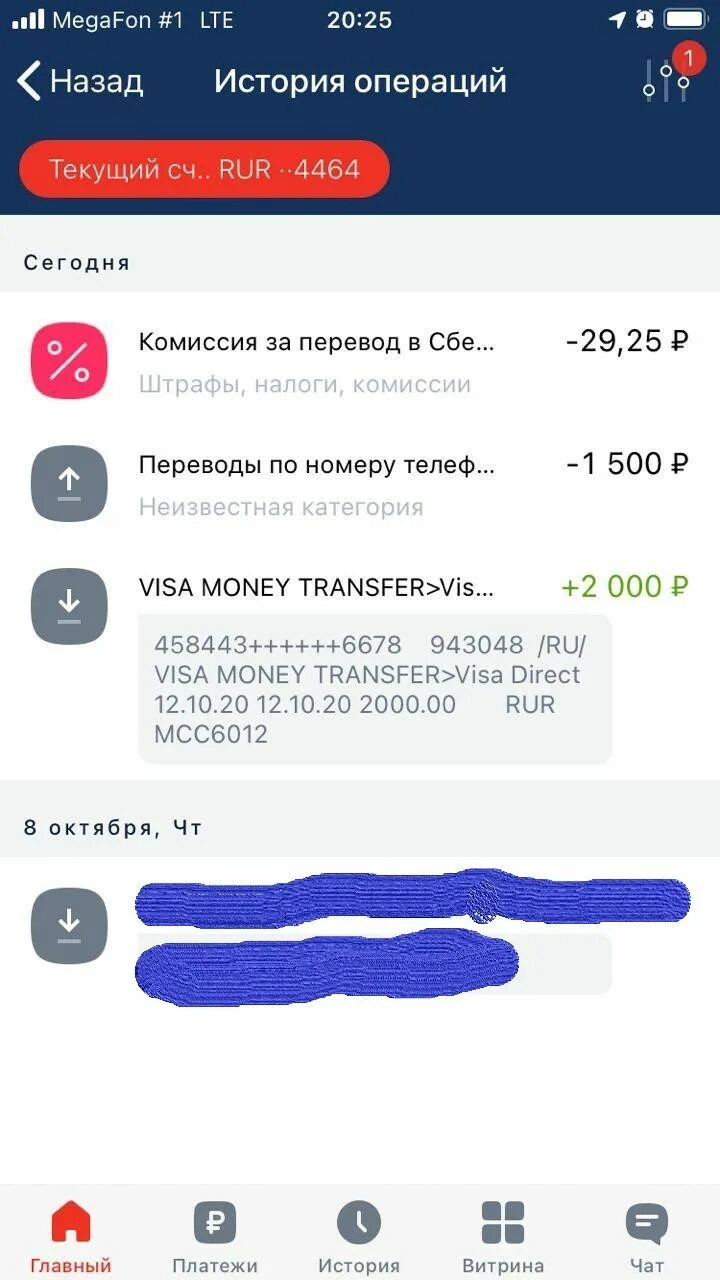Tap the Текущий сч.. RUR 4464 account chip
This screenshot has height=1280, width=720.
point(204,169)
